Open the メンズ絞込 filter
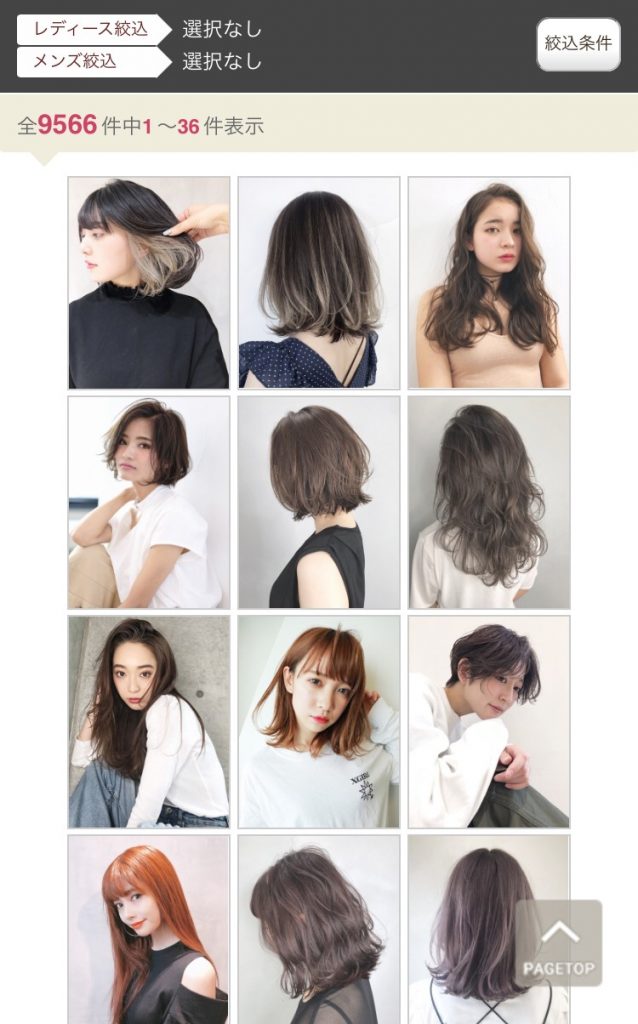Screen dimensions: 638x1024 point(92,61)
